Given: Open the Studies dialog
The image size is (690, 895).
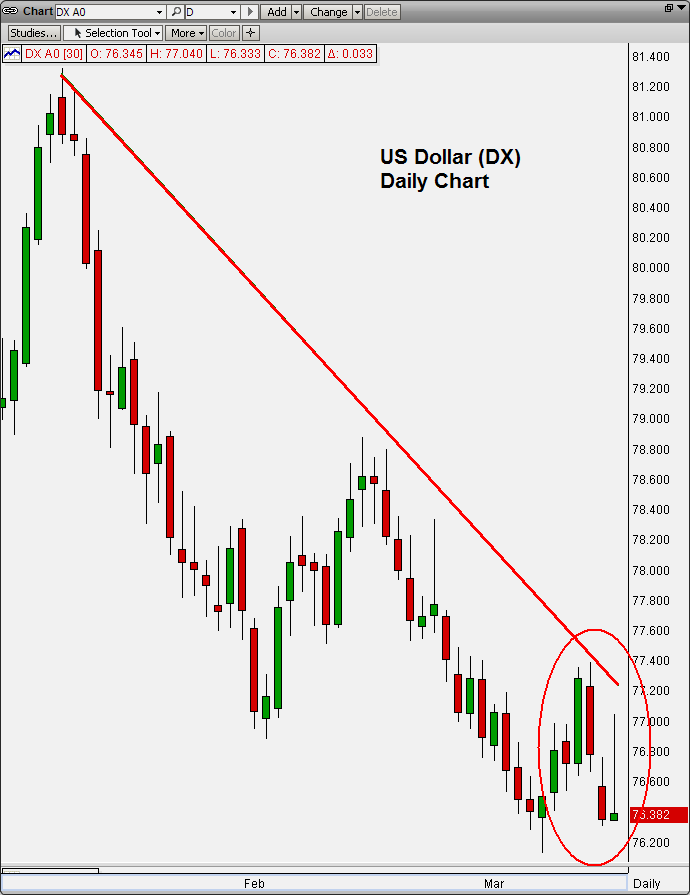Looking at the screenshot, I should (33, 33).
